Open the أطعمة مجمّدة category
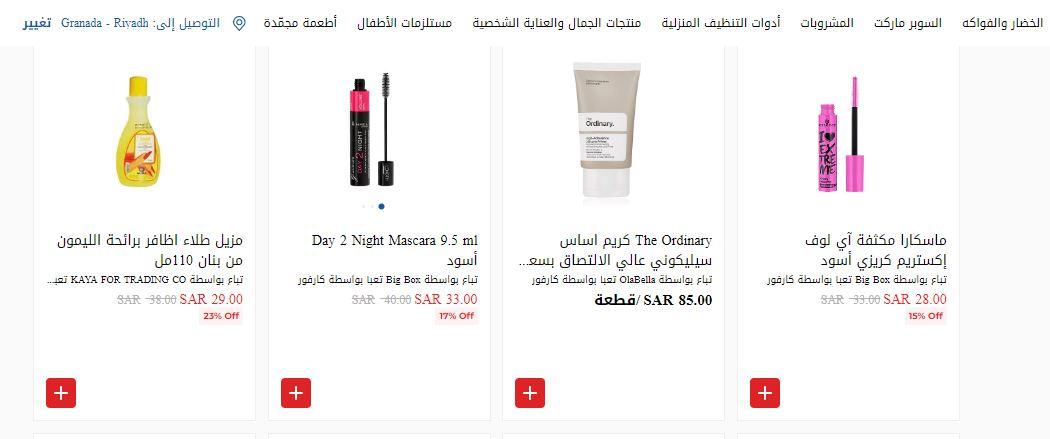This screenshot has height=439, width=1050. click(300, 22)
